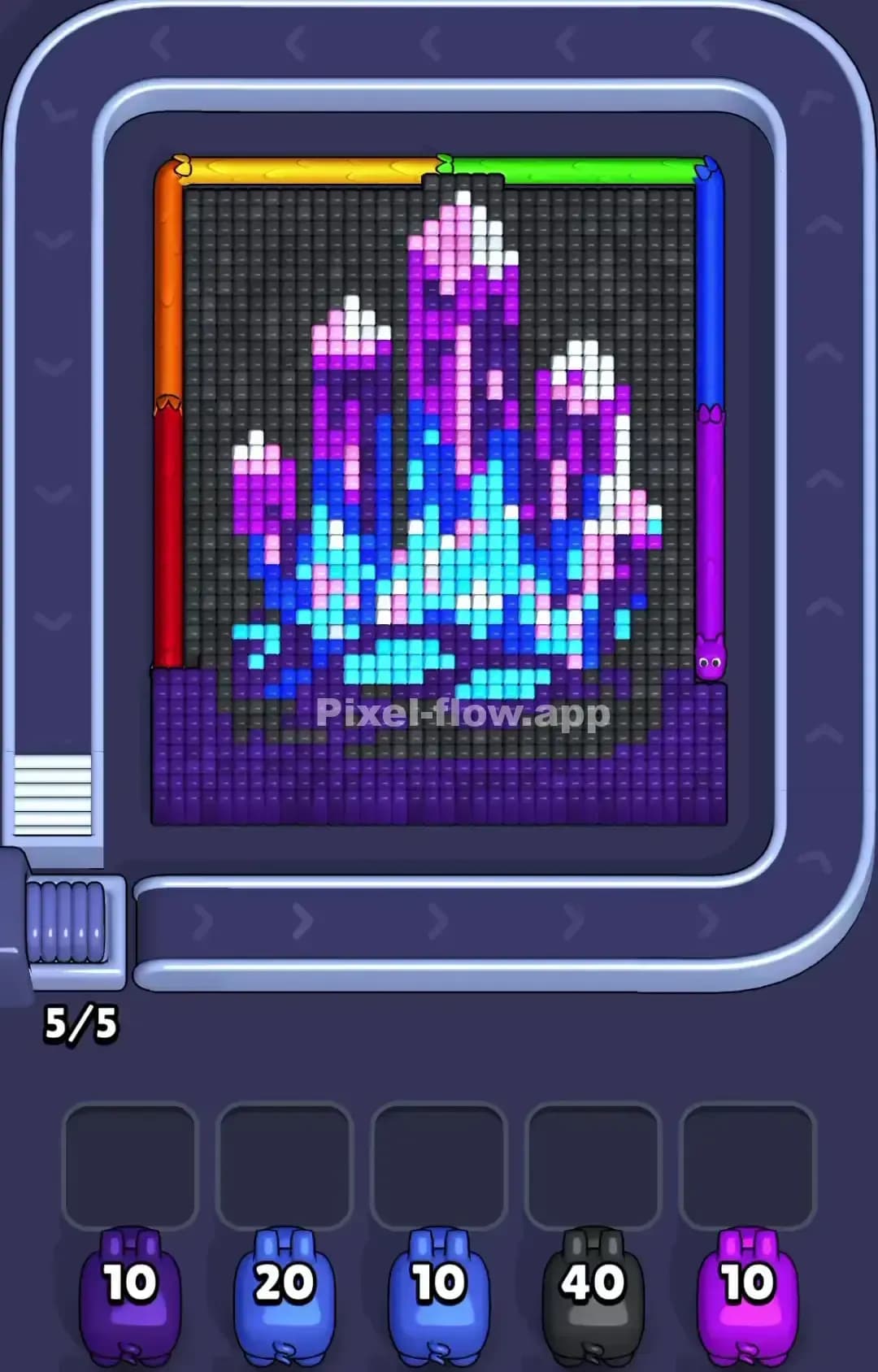Select the yellow pencil on the top border

coord(309,166)
